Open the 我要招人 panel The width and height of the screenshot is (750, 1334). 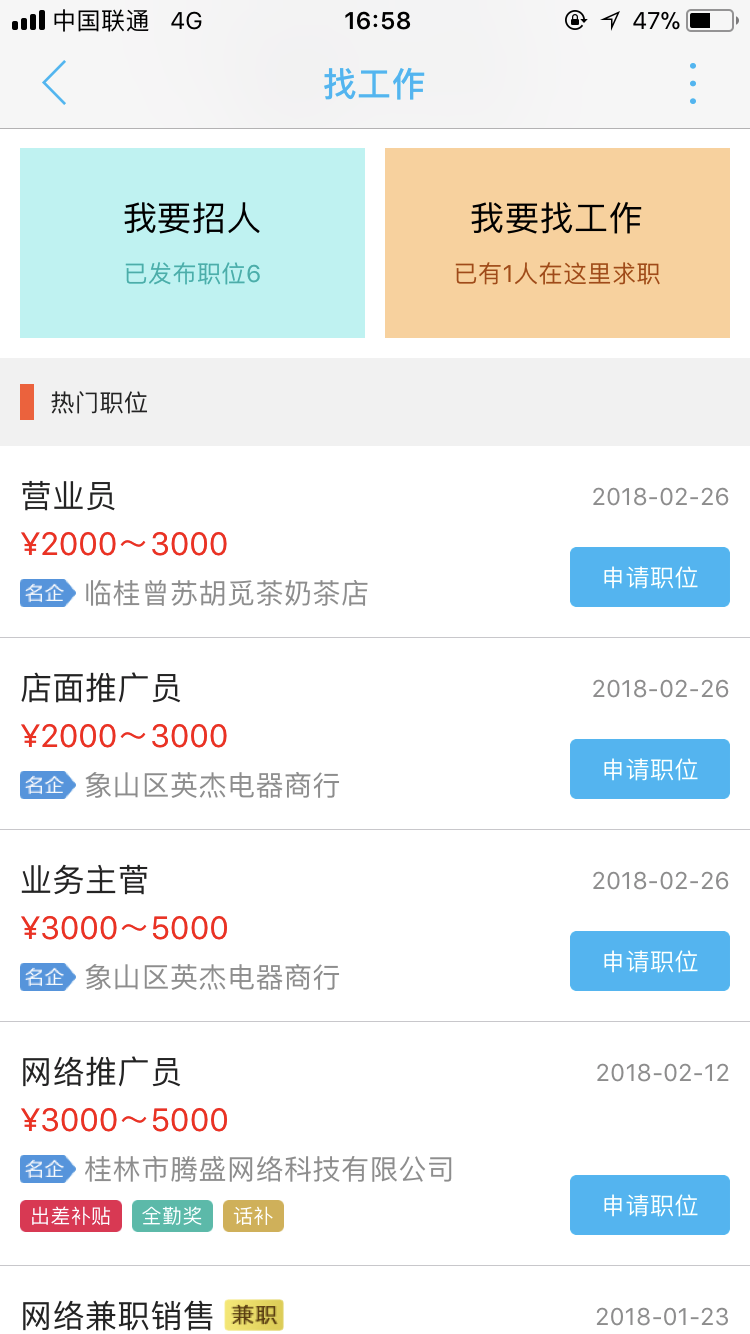click(x=192, y=242)
